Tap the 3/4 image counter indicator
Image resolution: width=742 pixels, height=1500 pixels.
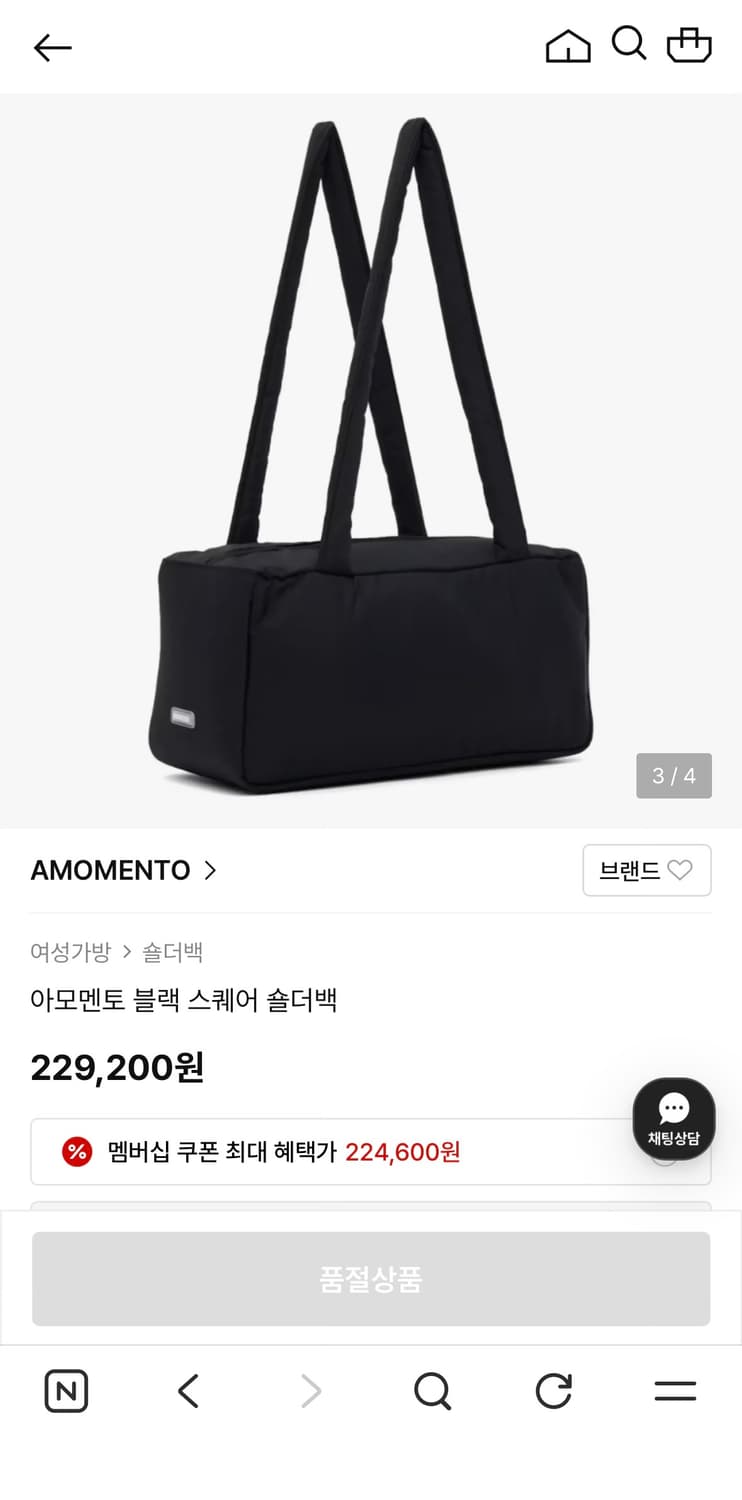[x=674, y=776]
